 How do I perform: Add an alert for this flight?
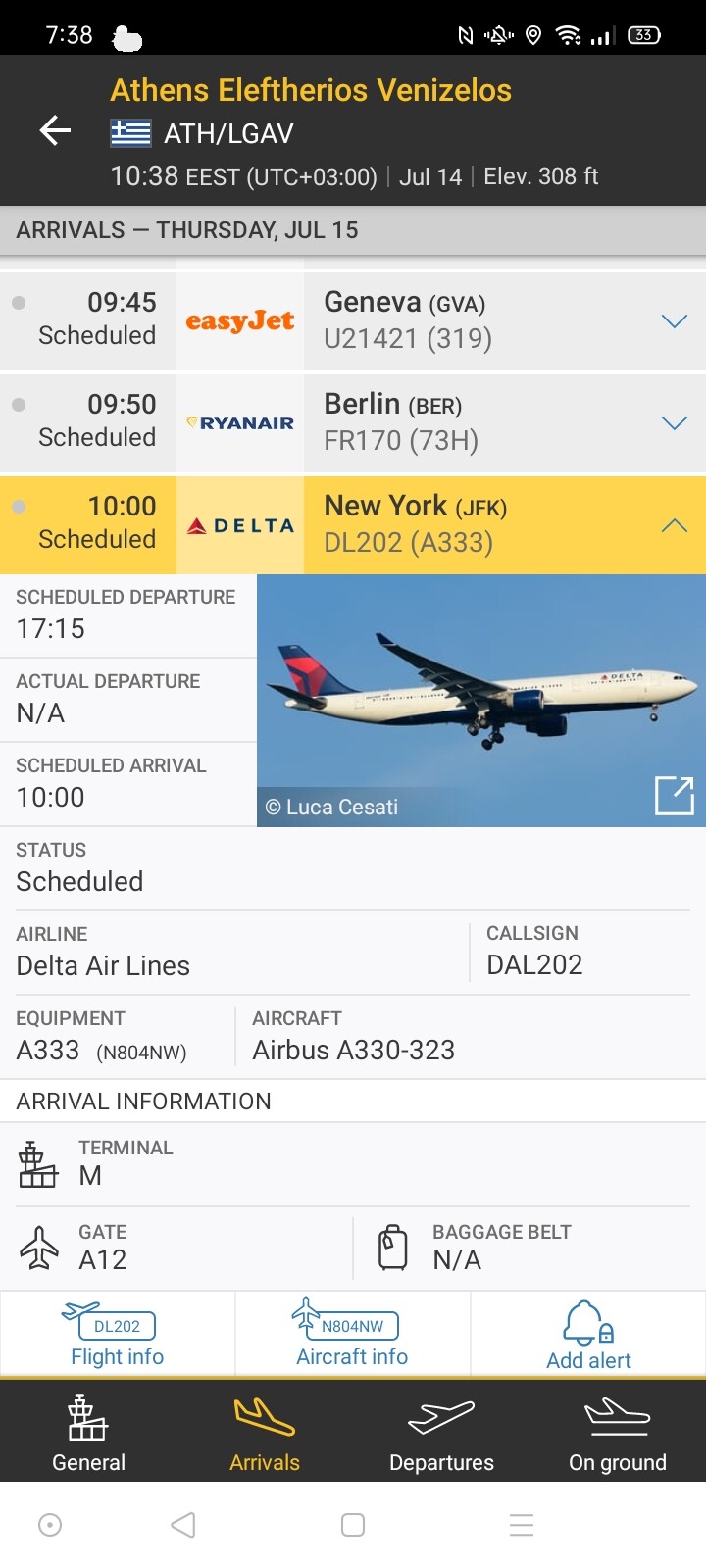[588, 1335]
